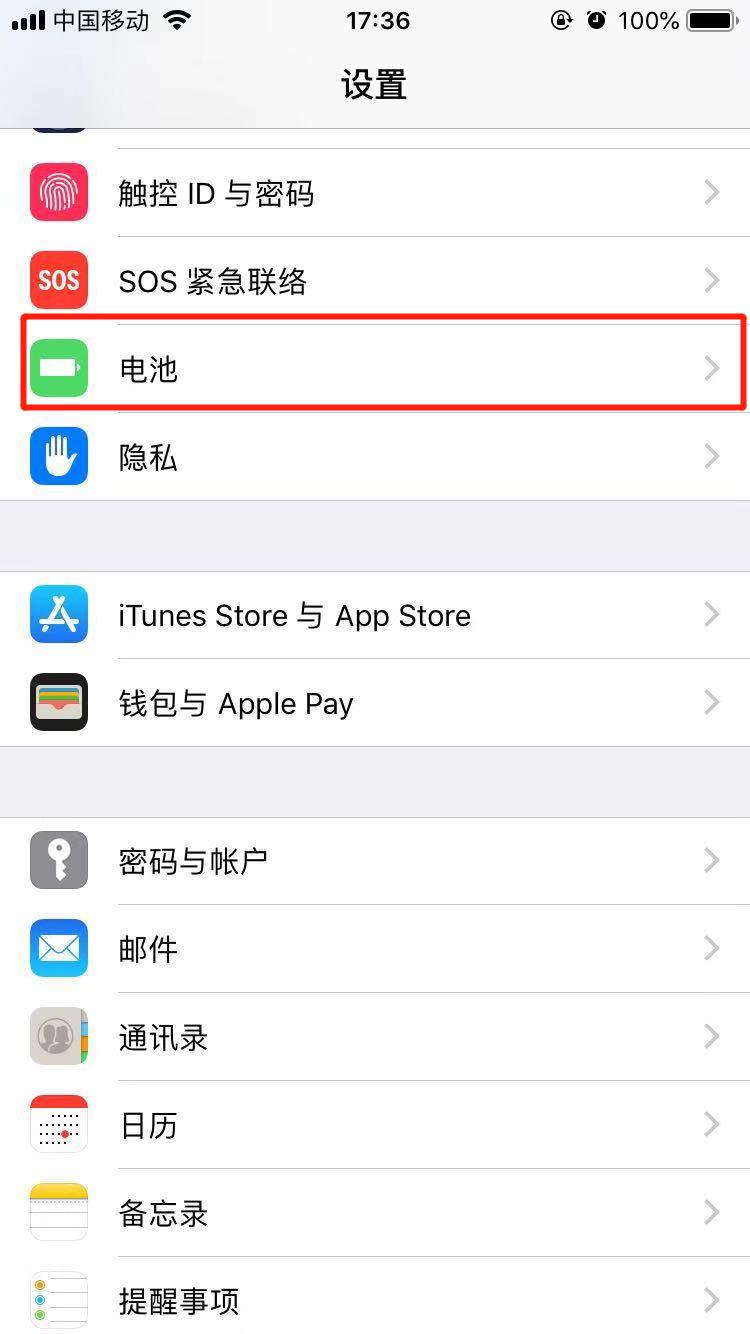Tap the Calendar (日历) icon

[58, 1124]
